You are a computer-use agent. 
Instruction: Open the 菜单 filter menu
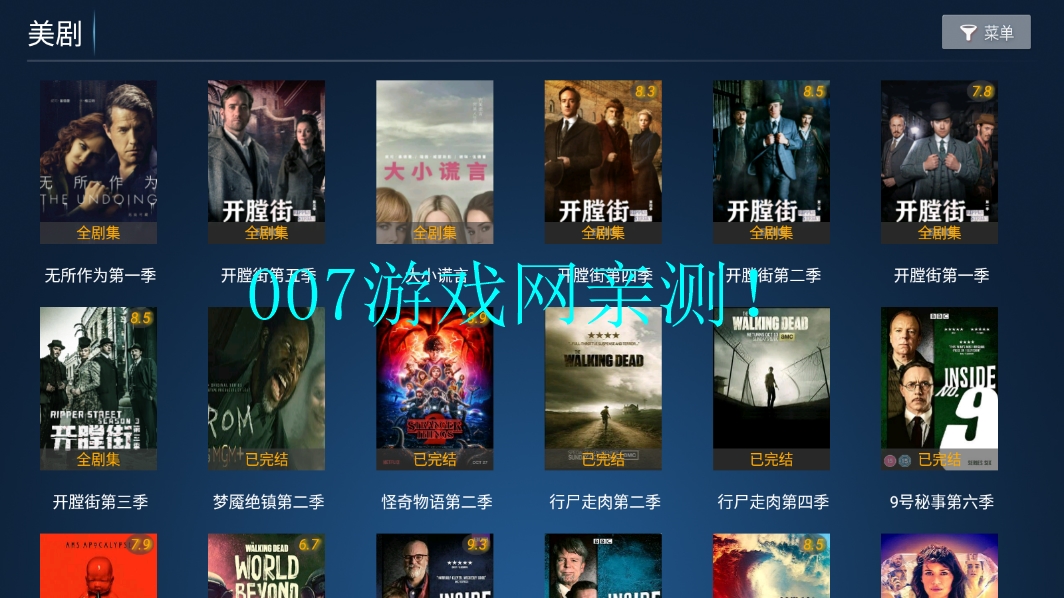click(986, 32)
